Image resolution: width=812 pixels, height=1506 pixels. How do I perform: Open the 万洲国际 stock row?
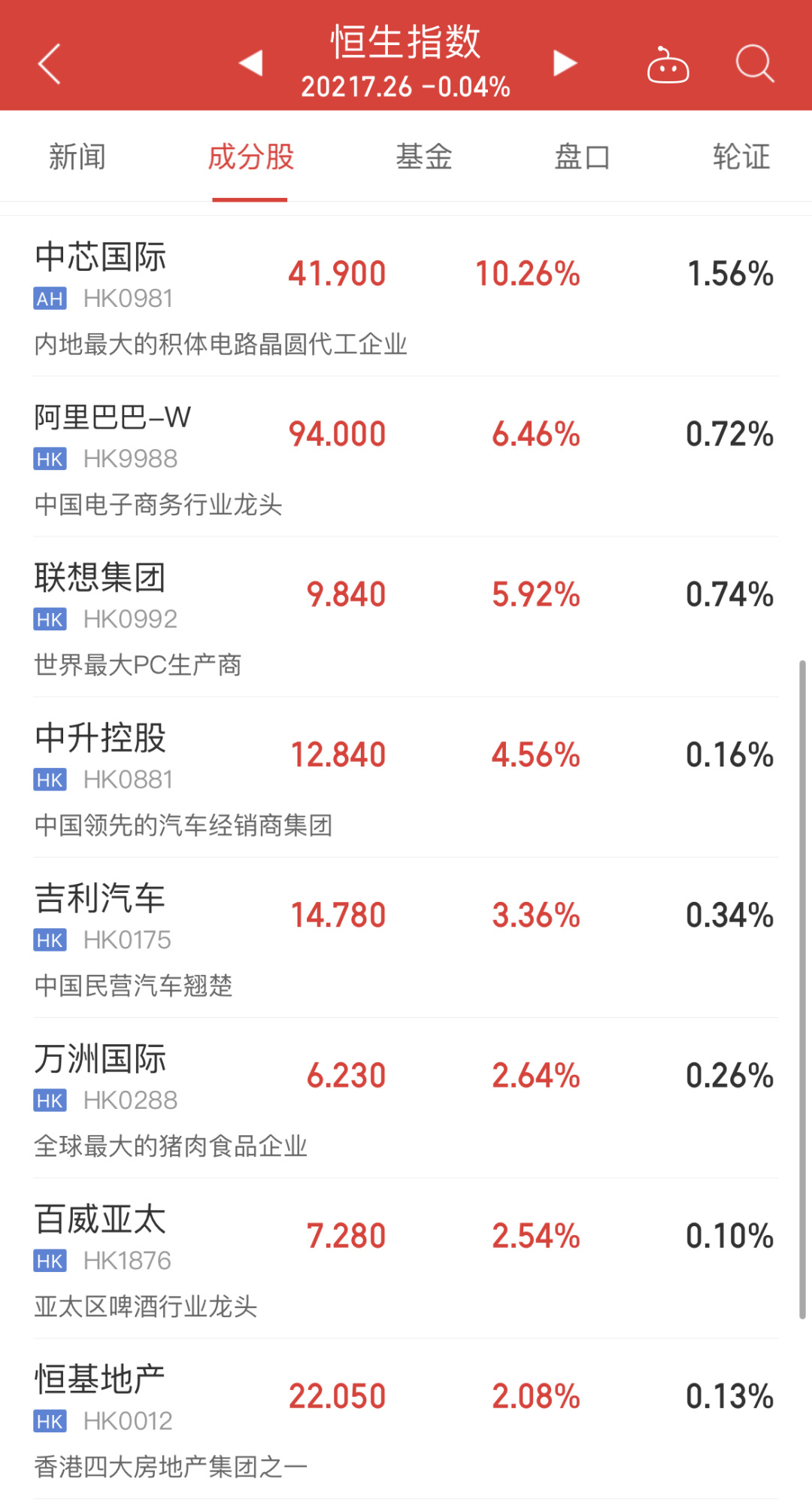pyautogui.click(x=406, y=1098)
